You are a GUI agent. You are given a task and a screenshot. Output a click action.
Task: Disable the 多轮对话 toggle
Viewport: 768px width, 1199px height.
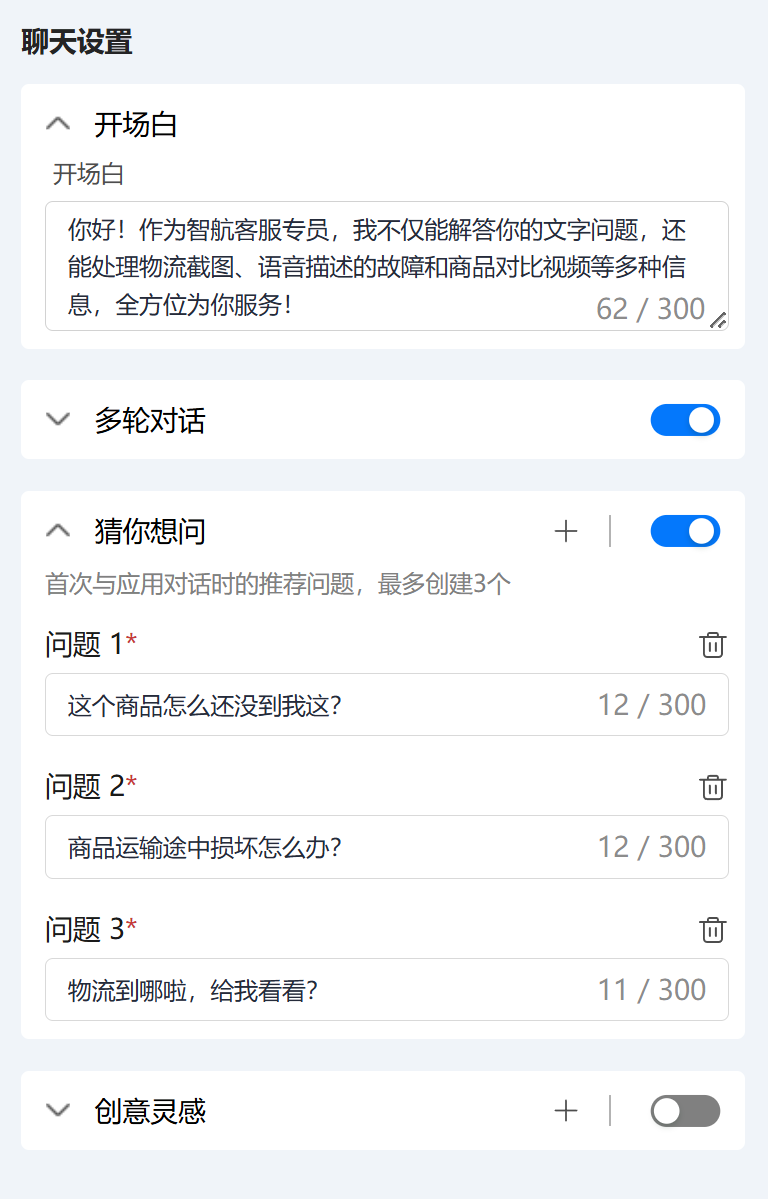(x=685, y=420)
